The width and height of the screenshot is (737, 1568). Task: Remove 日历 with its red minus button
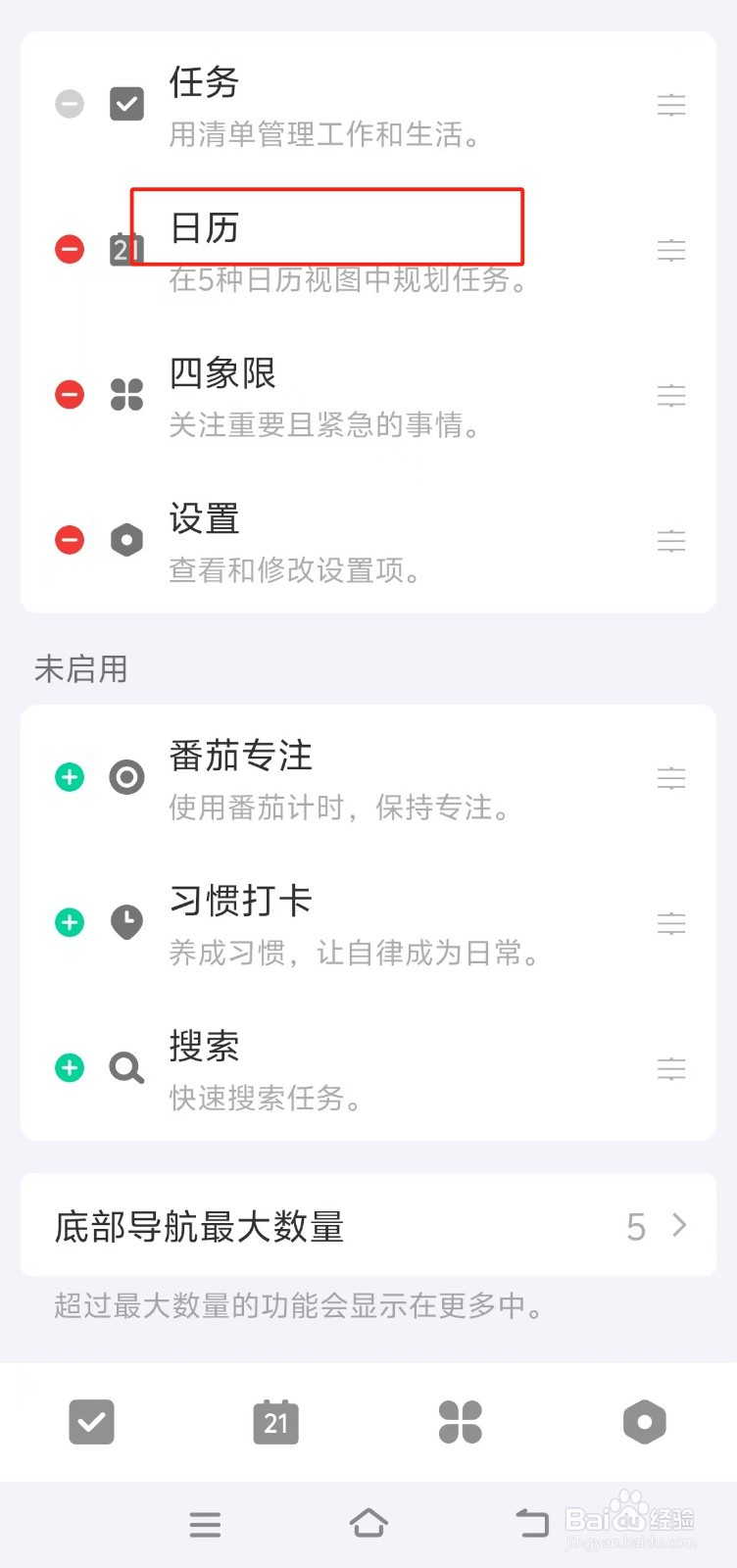point(70,249)
